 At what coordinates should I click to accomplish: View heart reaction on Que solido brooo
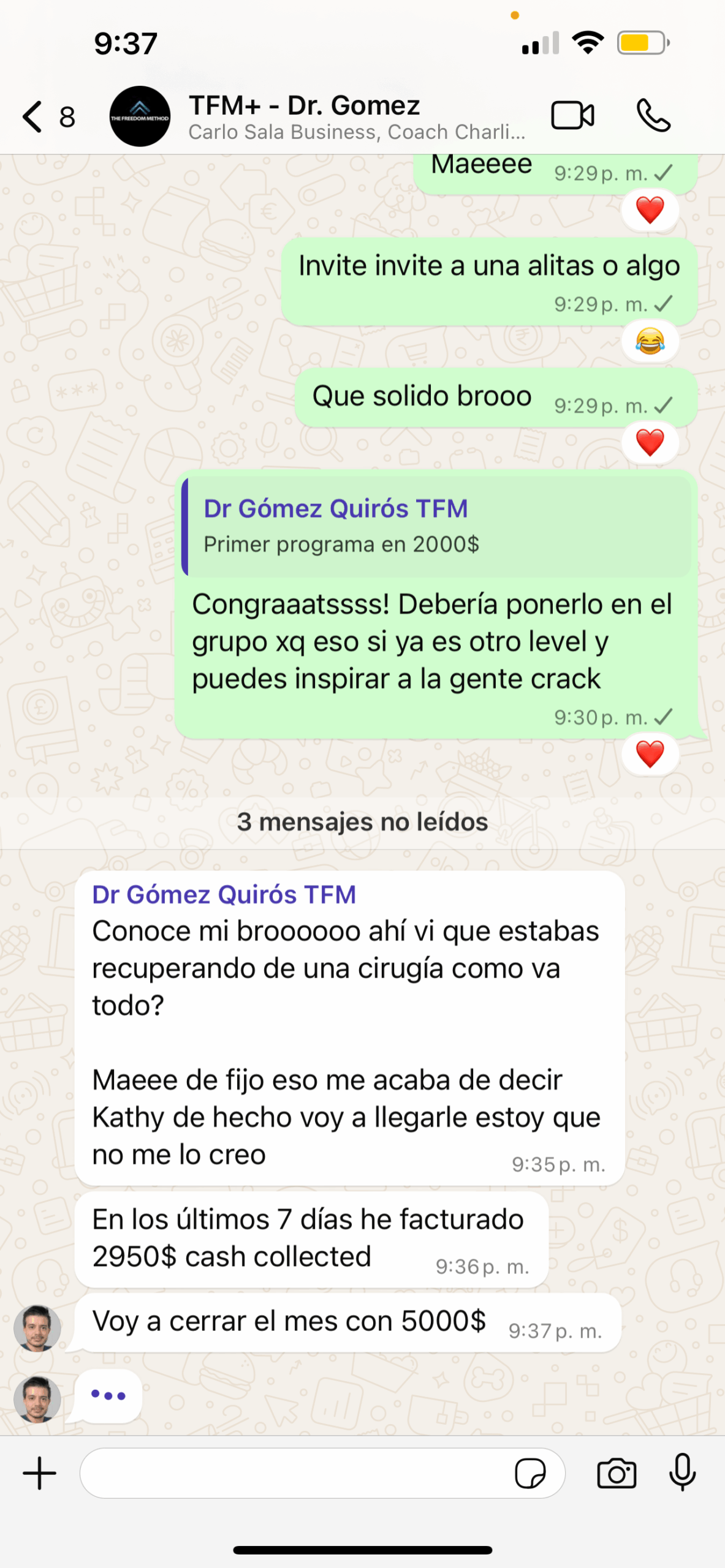(650, 442)
